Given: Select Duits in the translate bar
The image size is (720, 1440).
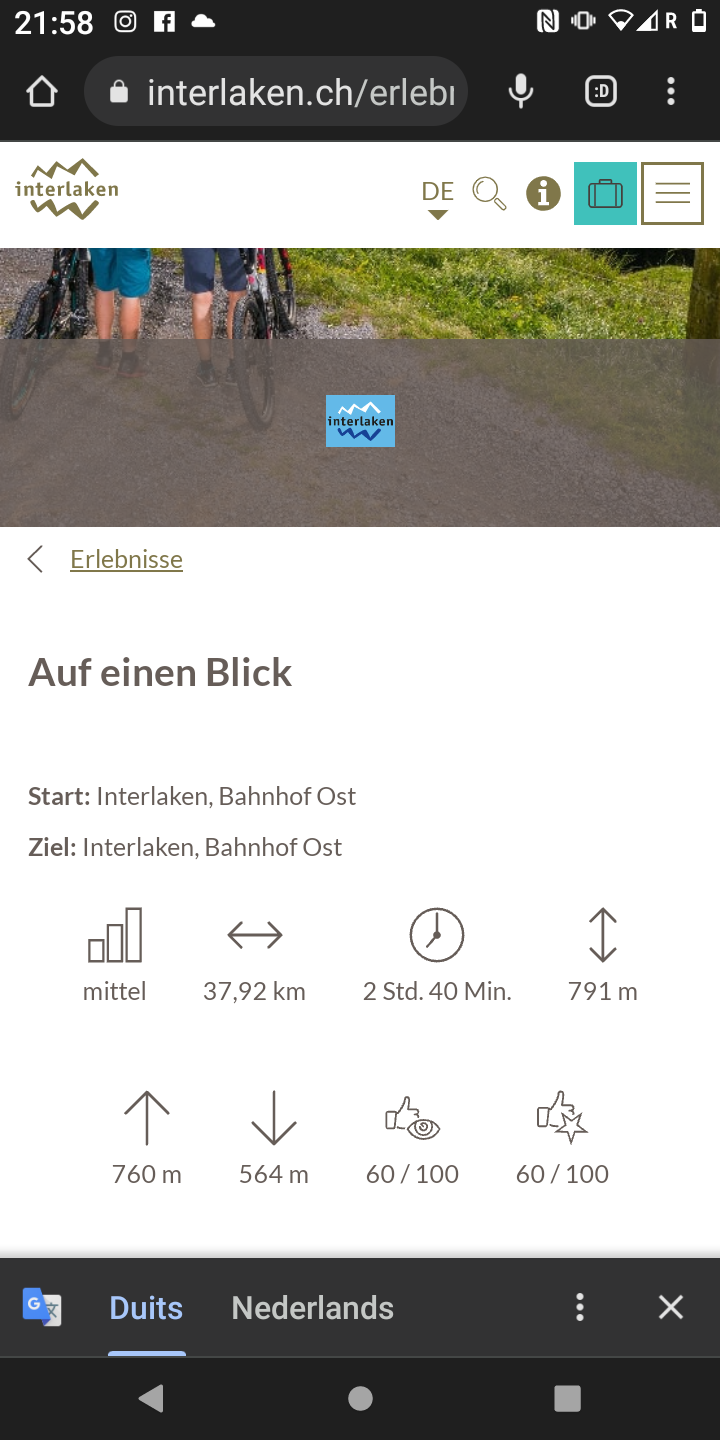Looking at the screenshot, I should pos(146,1308).
